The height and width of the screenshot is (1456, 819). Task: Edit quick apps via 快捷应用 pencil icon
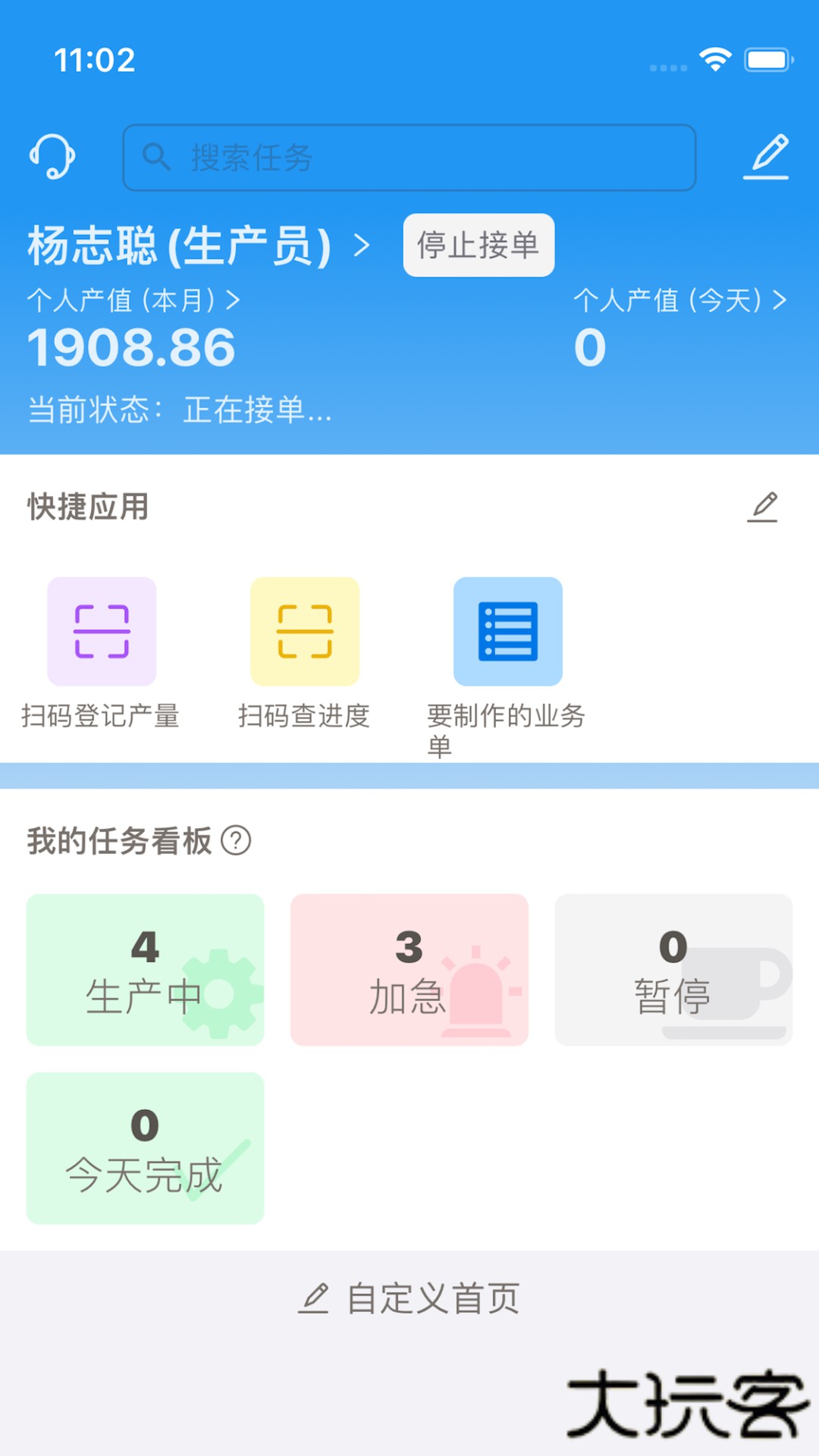[764, 508]
